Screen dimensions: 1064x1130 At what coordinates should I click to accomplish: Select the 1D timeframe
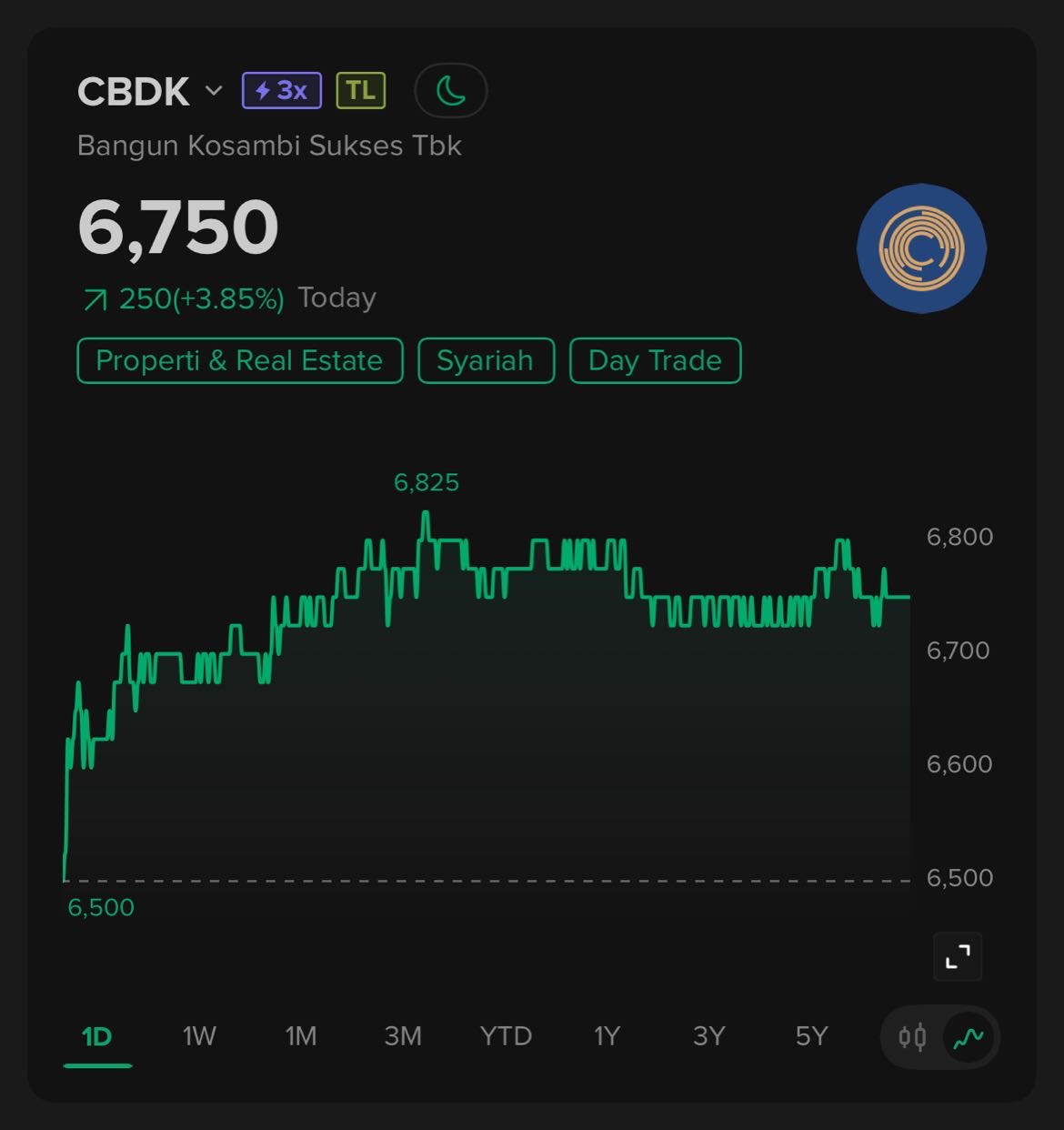click(96, 1036)
